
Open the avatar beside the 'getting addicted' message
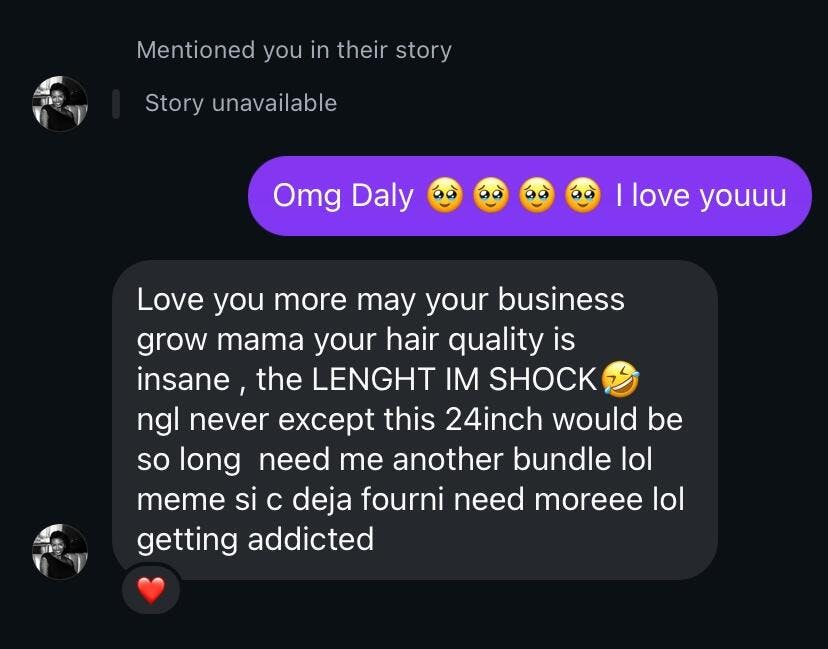point(60,551)
